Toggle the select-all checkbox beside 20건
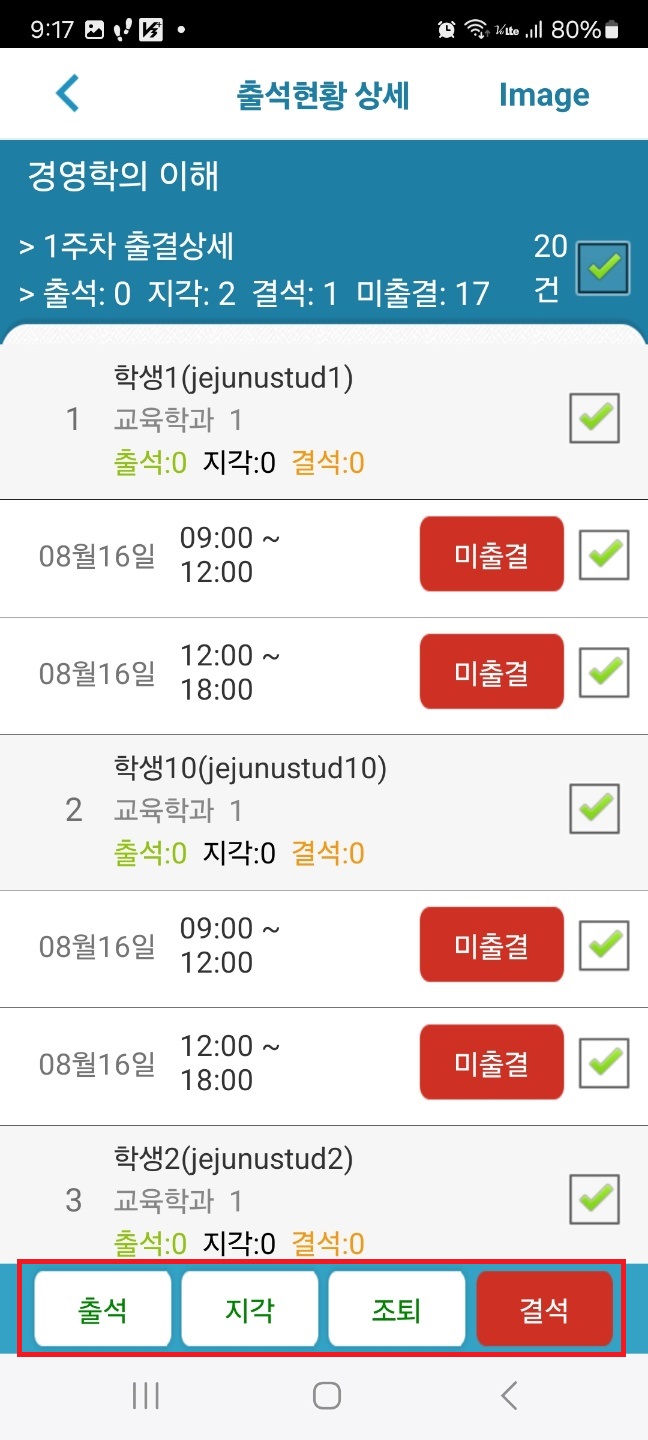Image resolution: width=648 pixels, height=1440 pixels. pyautogui.click(x=604, y=268)
